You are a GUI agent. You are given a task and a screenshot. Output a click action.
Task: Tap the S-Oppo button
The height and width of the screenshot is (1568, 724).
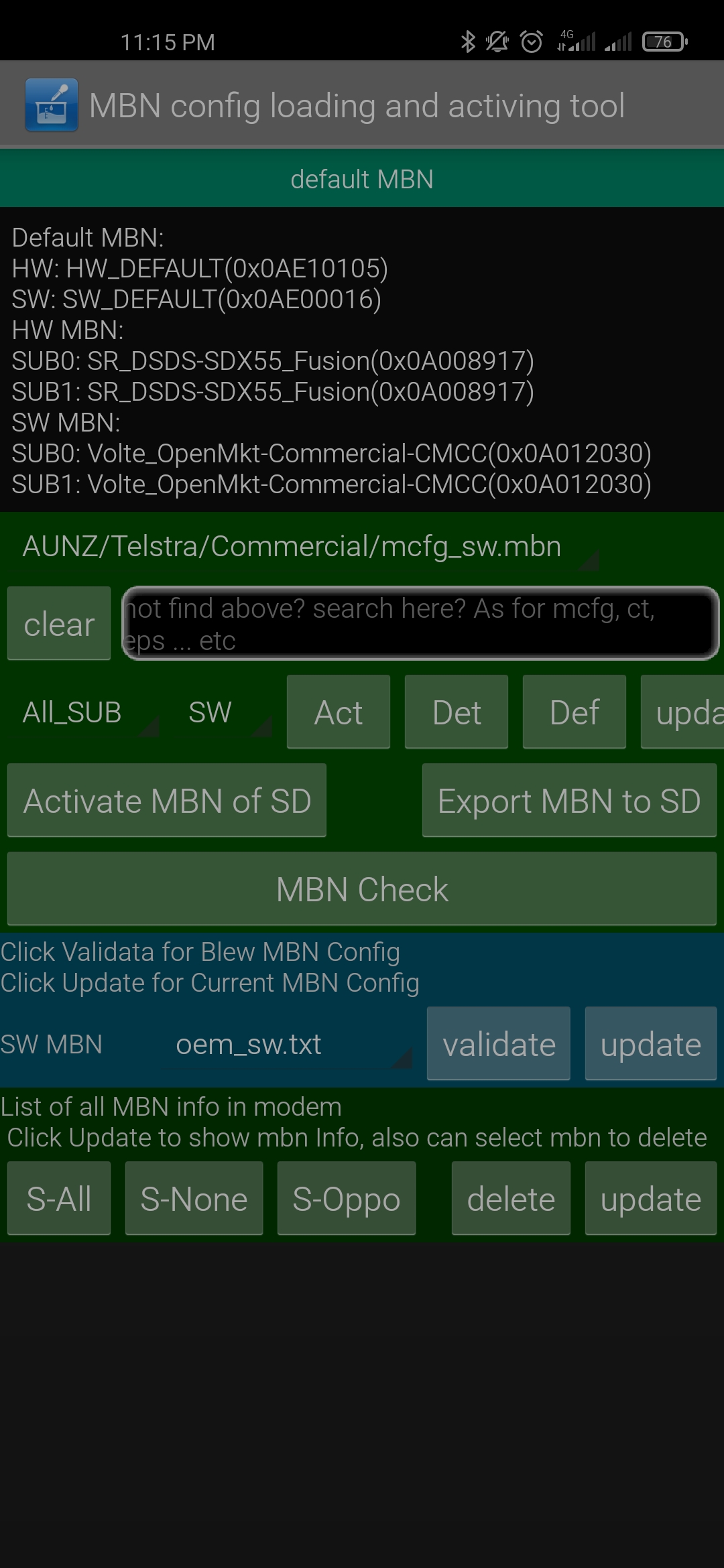pos(347,1198)
